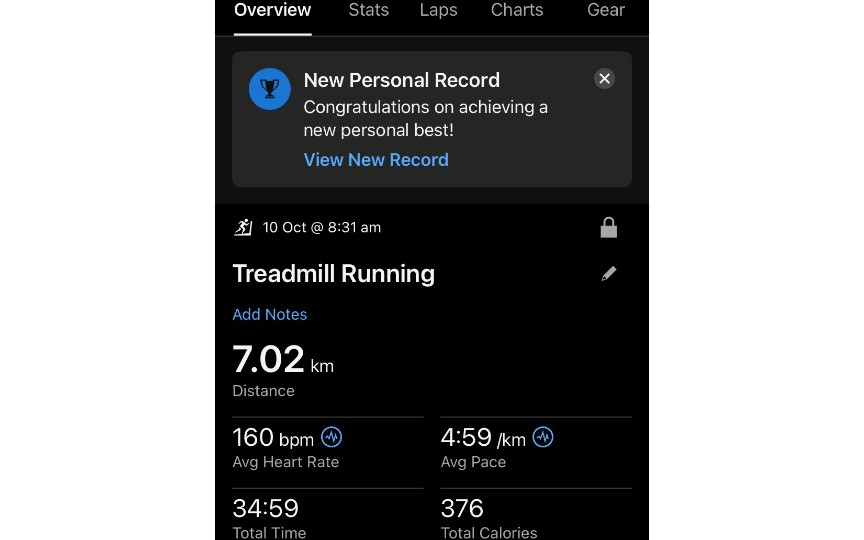This screenshot has width=864, height=540.
Task: Go to the Gear tab
Action: click(x=605, y=11)
